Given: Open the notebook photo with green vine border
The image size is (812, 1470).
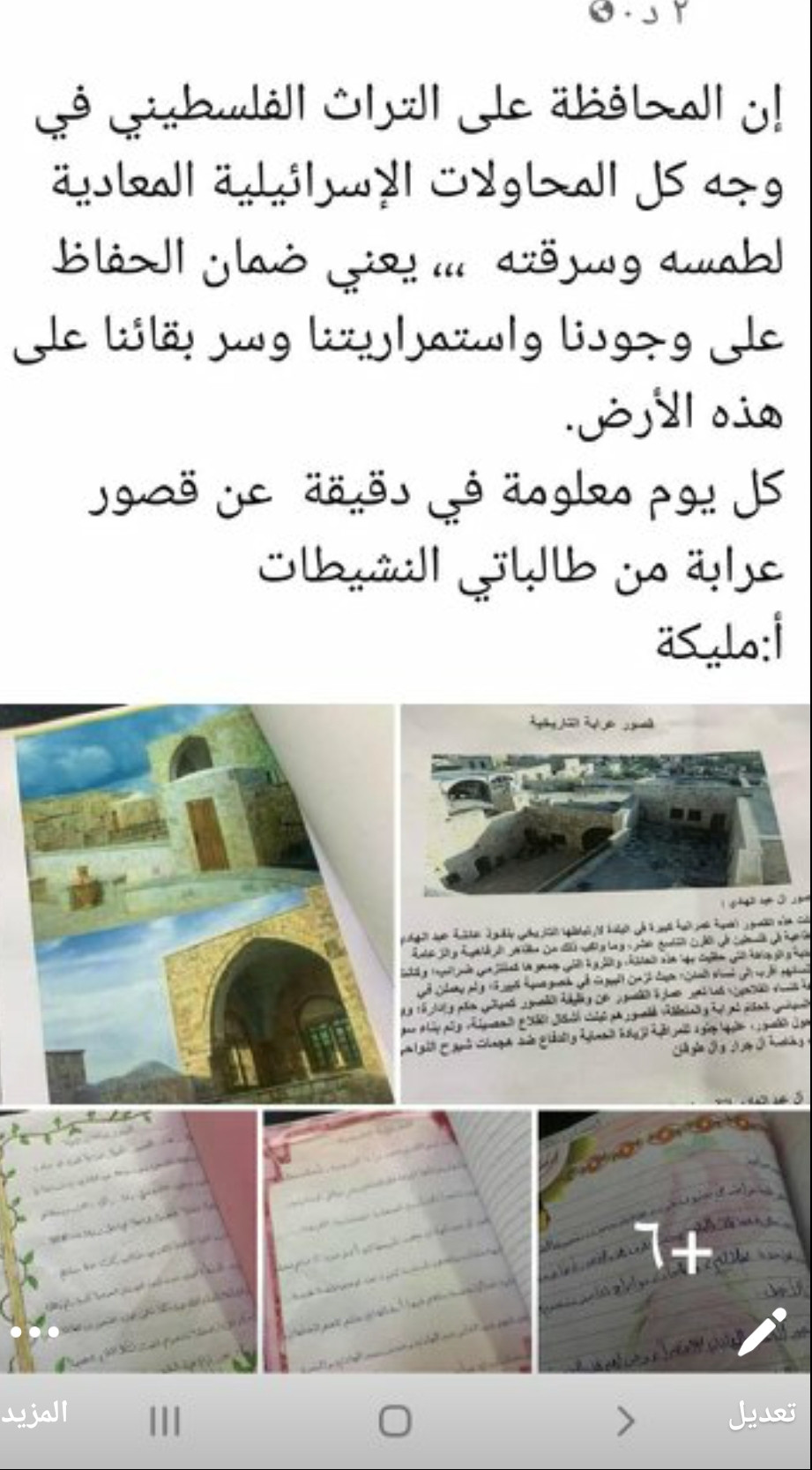Looking at the screenshot, I should 128,1241.
